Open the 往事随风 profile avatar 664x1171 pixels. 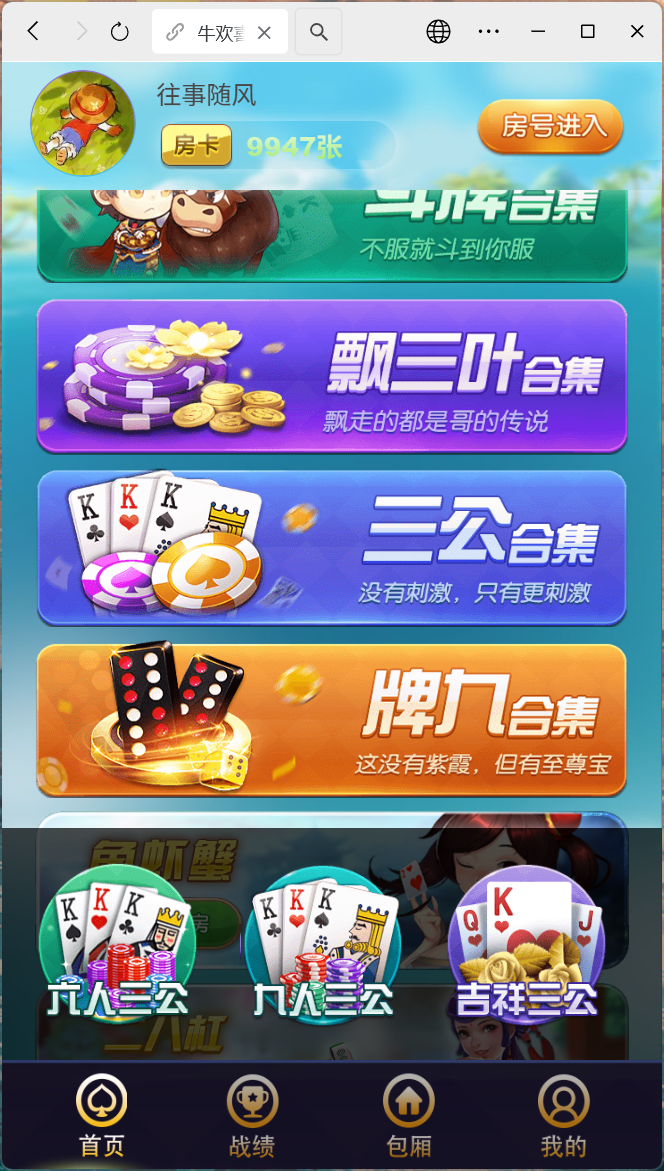[83, 123]
